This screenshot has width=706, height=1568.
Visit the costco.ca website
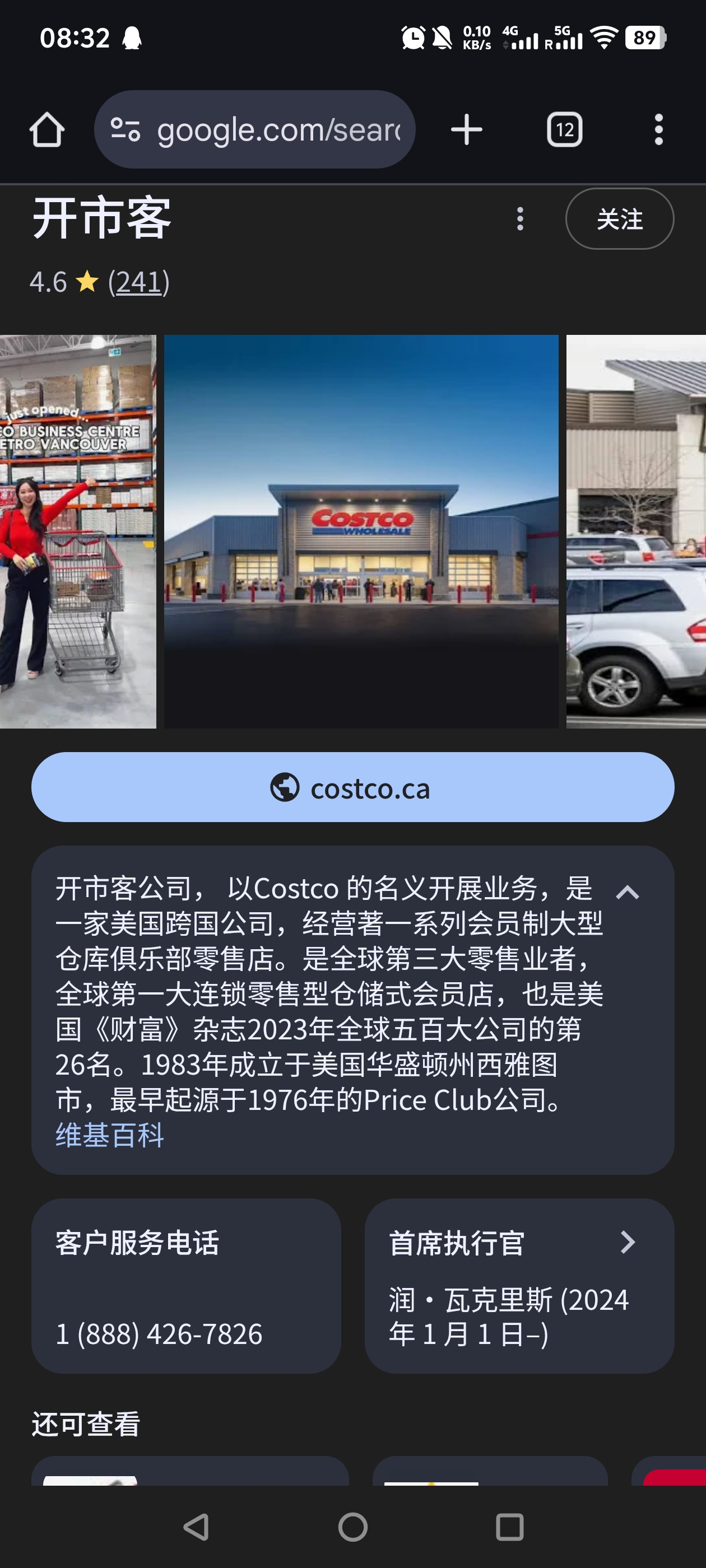[x=352, y=788]
